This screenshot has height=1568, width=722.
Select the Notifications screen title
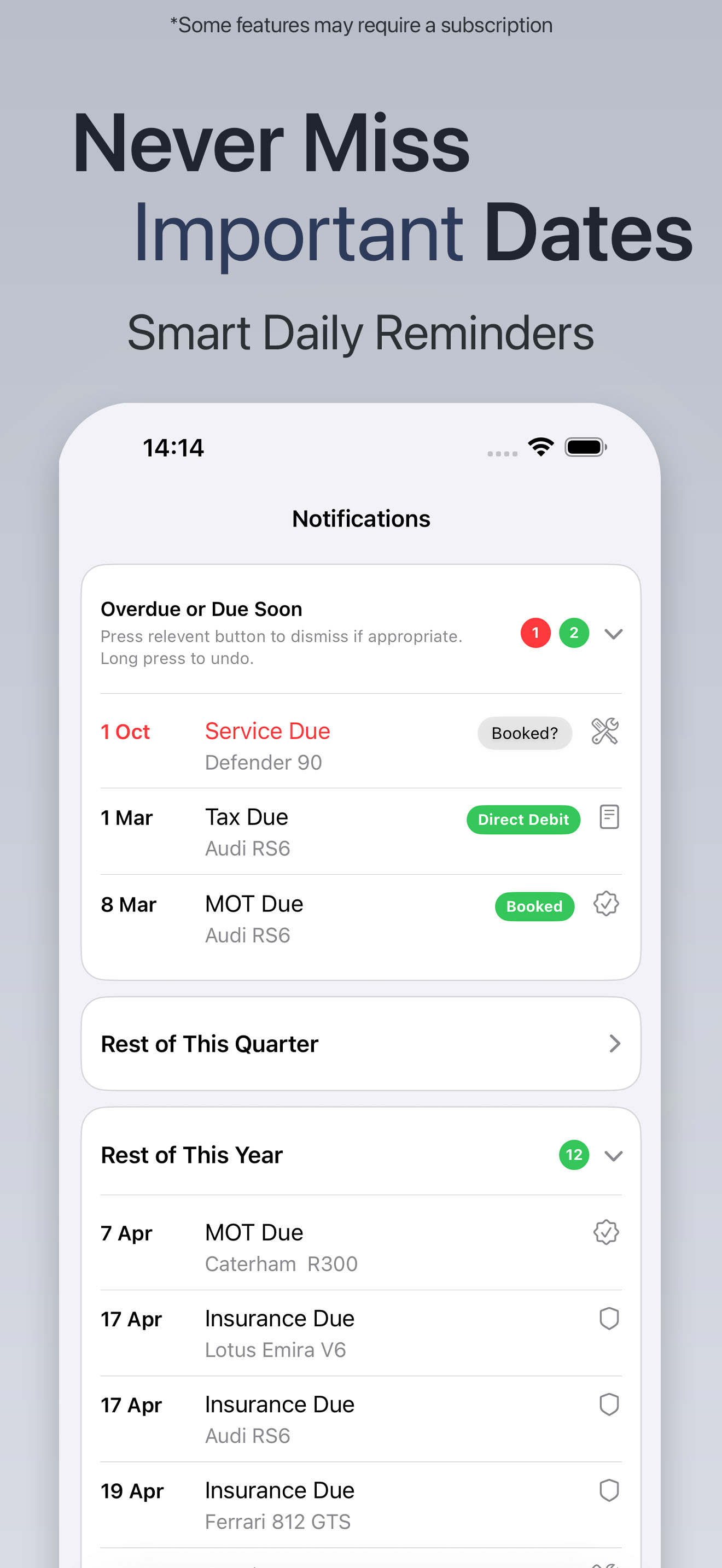(x=360, y=519)
